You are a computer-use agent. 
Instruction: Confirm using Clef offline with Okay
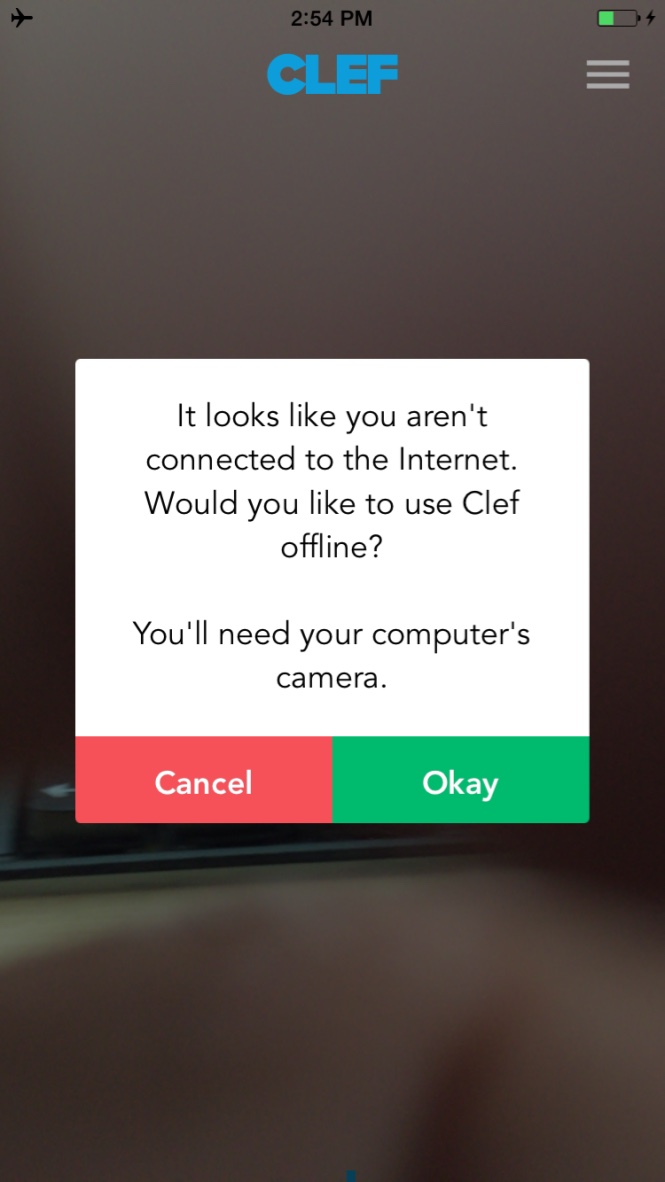click(x=460, y=780)
